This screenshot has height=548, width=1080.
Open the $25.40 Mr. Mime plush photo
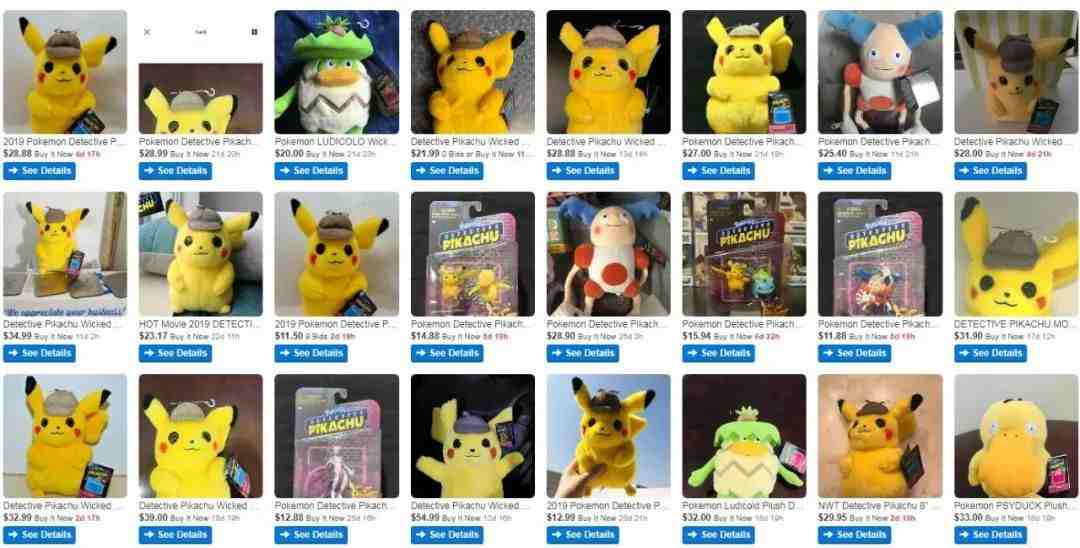pos(880,72)
